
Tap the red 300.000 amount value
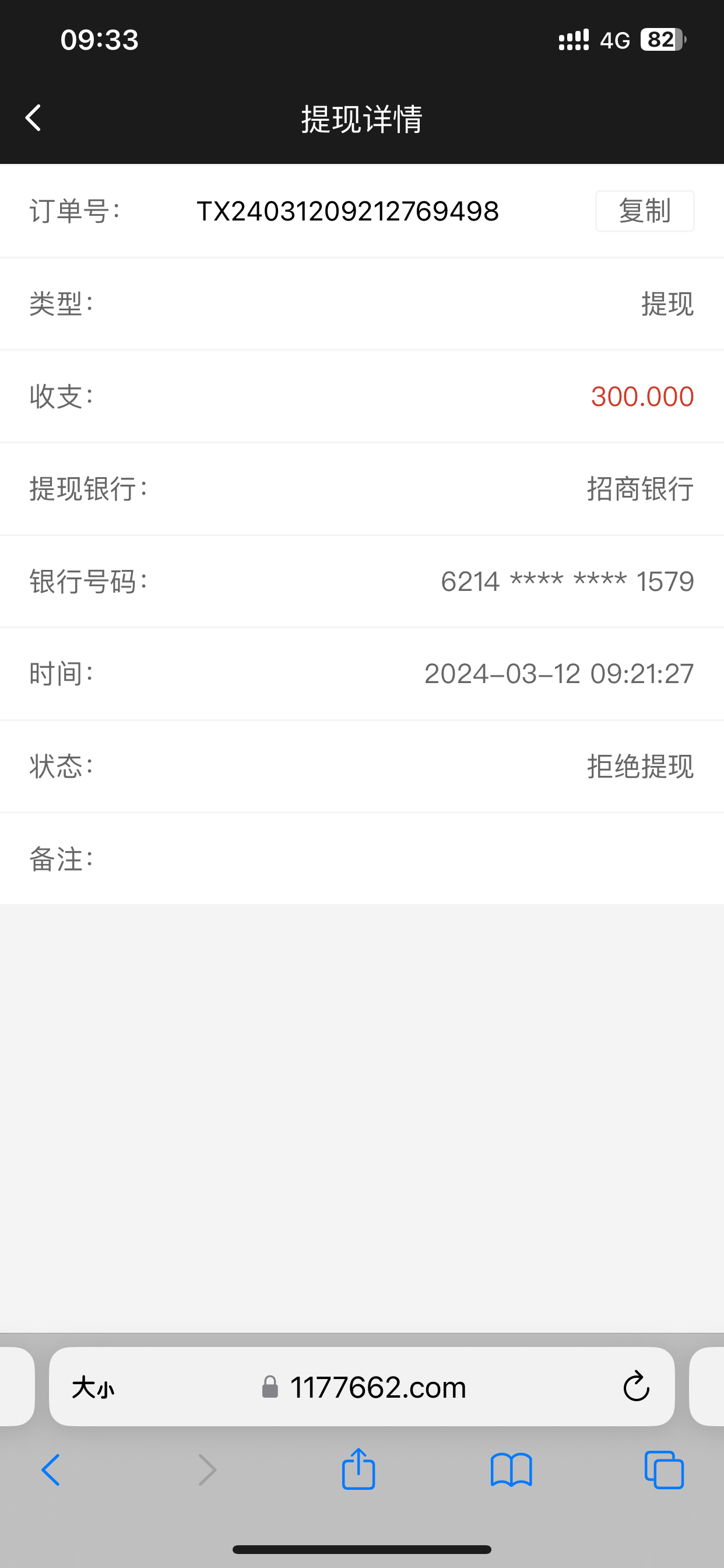[x=642, y=396]
